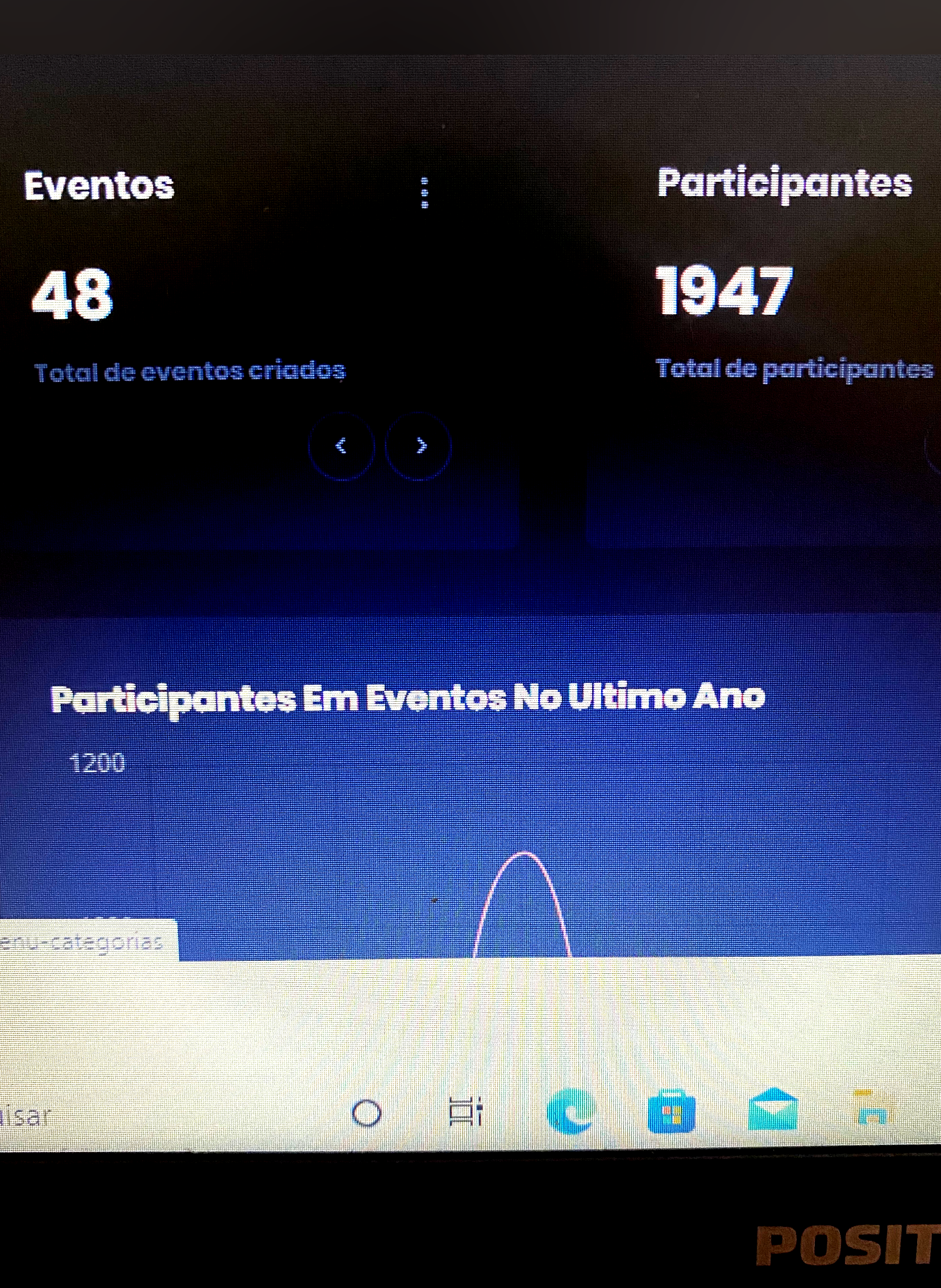
Task: Open the Eventos card overflow menu
Action: point(424,193)
